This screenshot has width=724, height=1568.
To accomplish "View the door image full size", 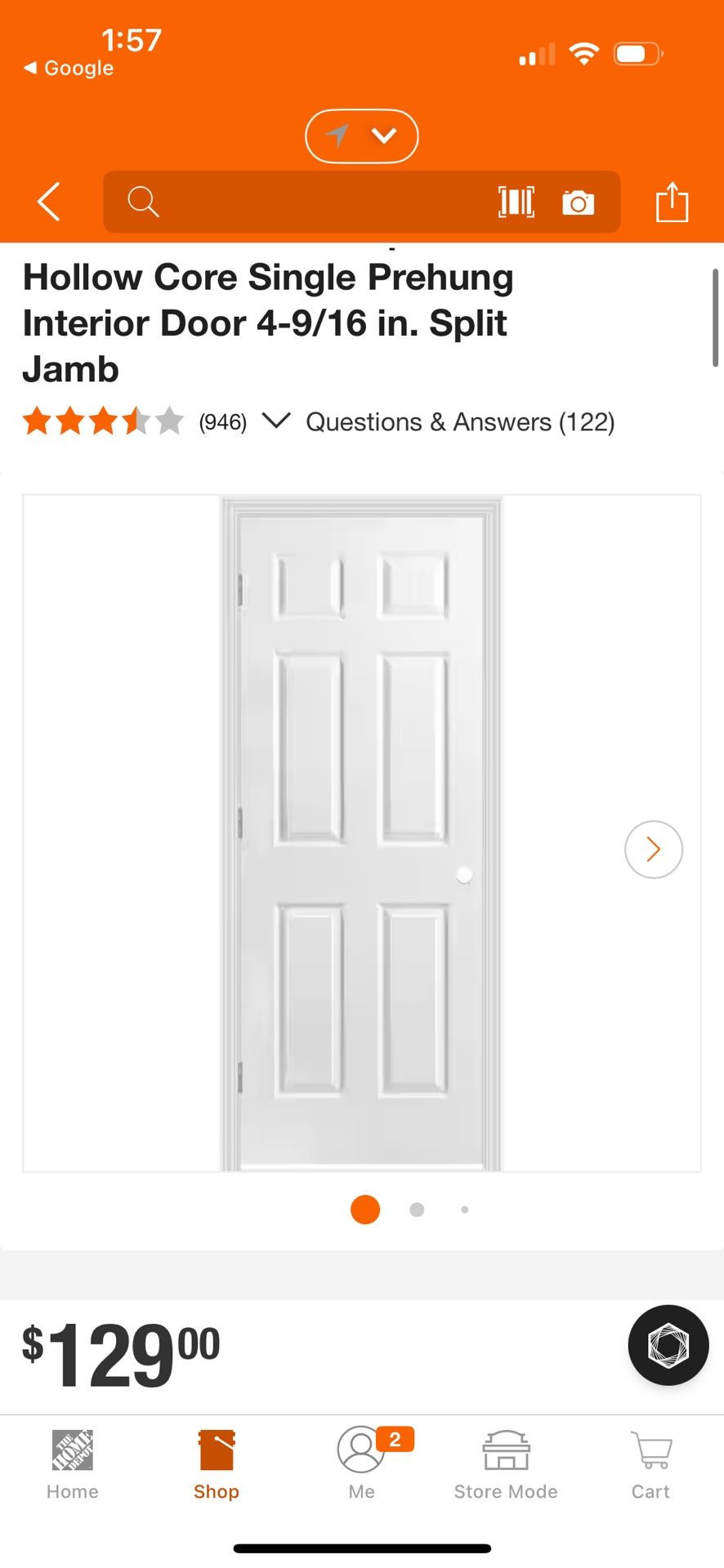I will coord(361,833).
